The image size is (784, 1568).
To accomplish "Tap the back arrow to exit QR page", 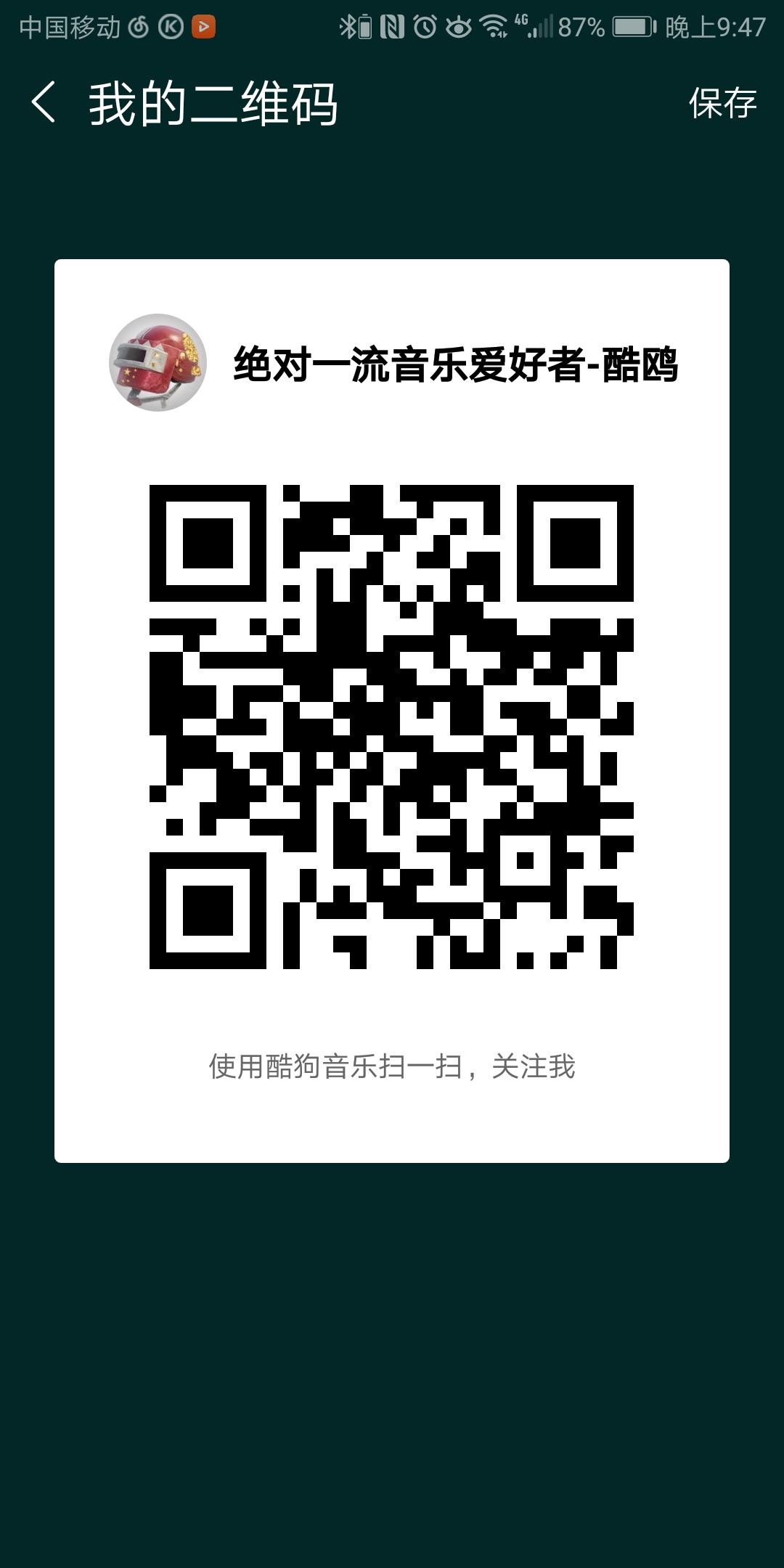I will pyautogui.click(x=44, y=102).
